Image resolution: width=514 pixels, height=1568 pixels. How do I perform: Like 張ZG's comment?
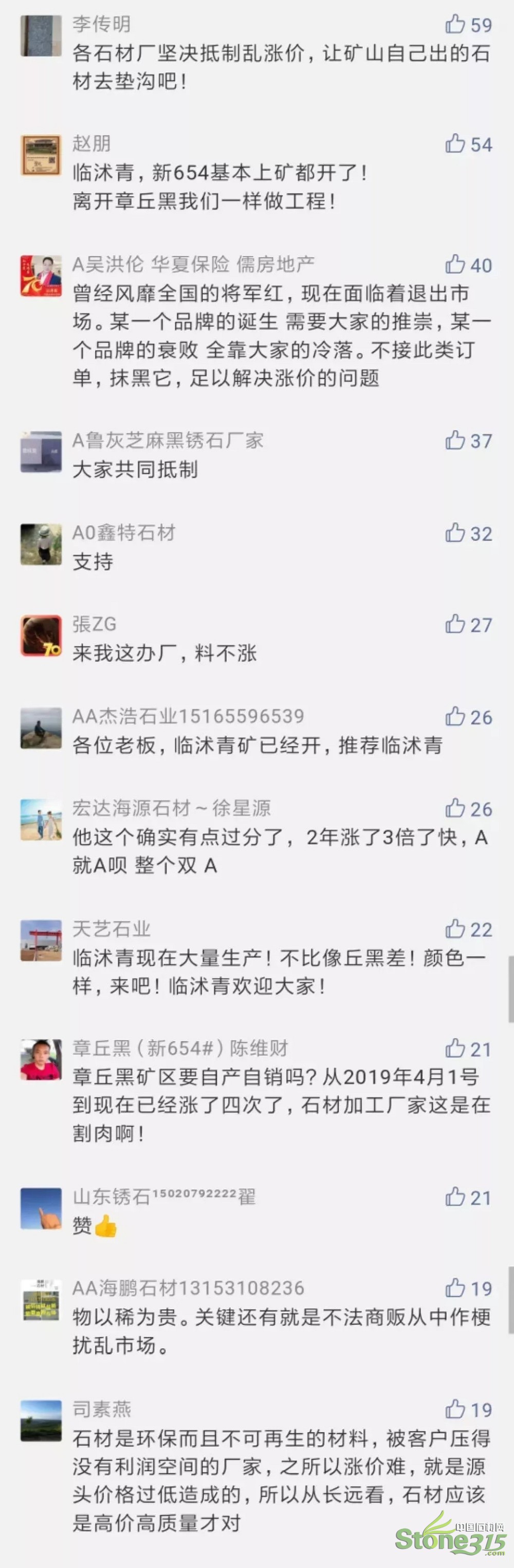(x=455, y=624)
